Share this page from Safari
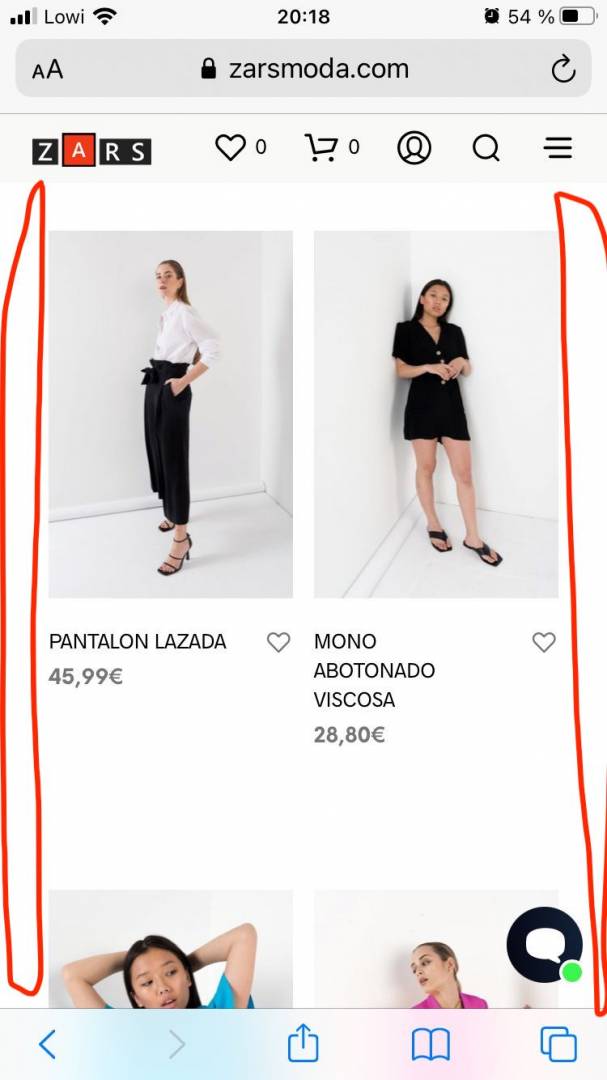The height and width of the screenshot is (1080, 607). pyautogui.click(x=303, y=1043)
